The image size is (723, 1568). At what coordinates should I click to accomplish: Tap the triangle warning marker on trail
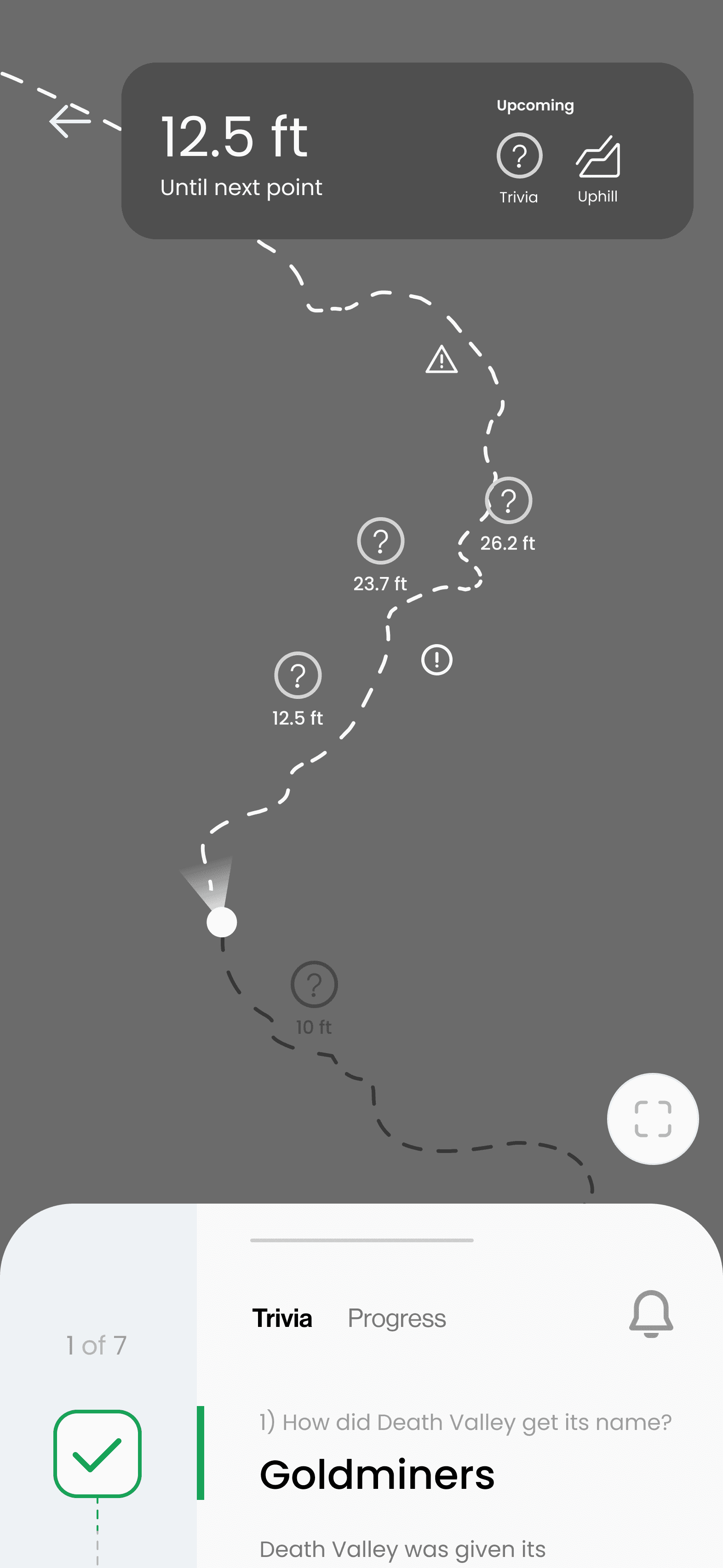pyautogui.click(x=441, y=359)
